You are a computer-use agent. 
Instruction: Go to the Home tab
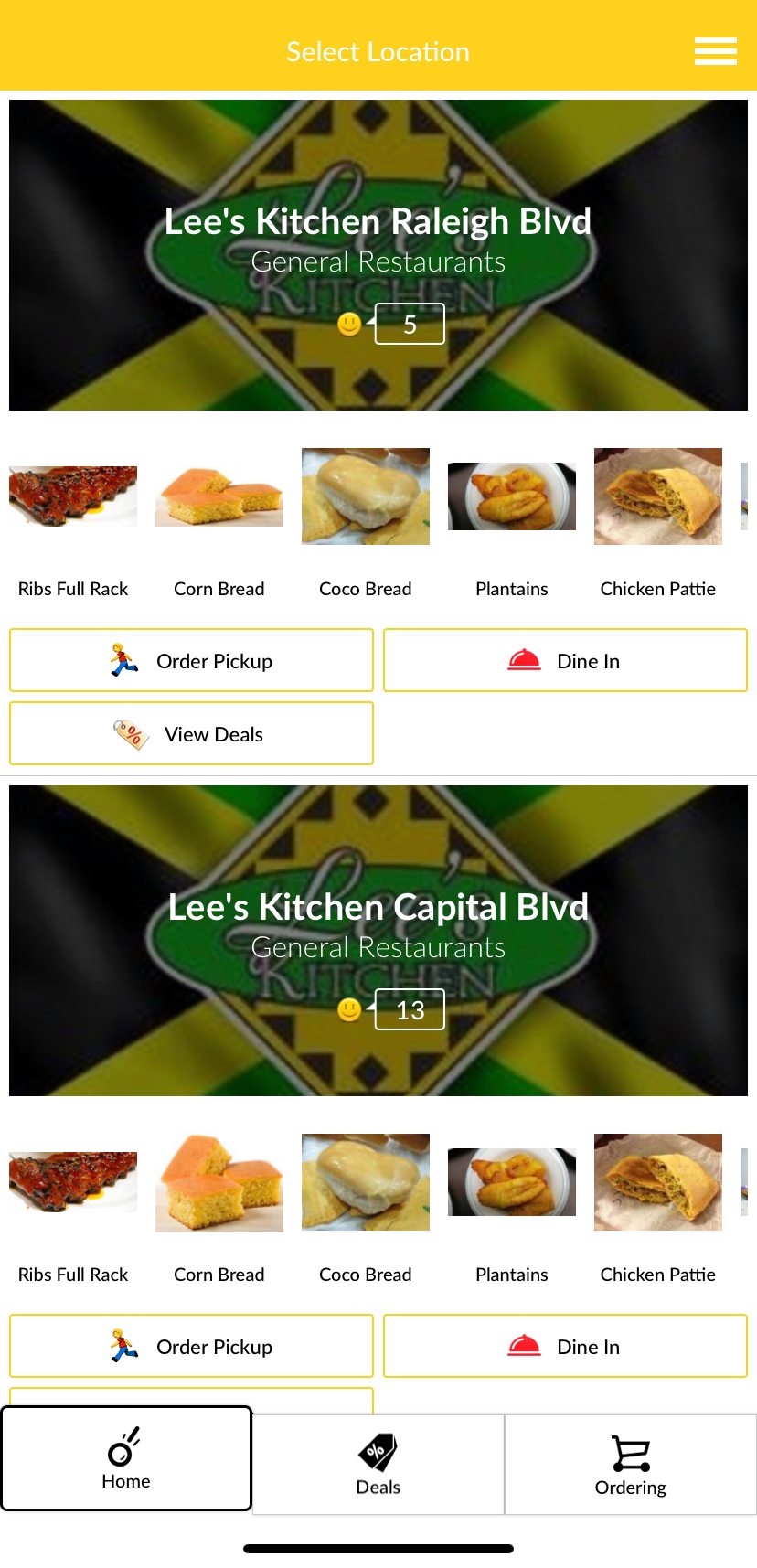[126, 1458]
